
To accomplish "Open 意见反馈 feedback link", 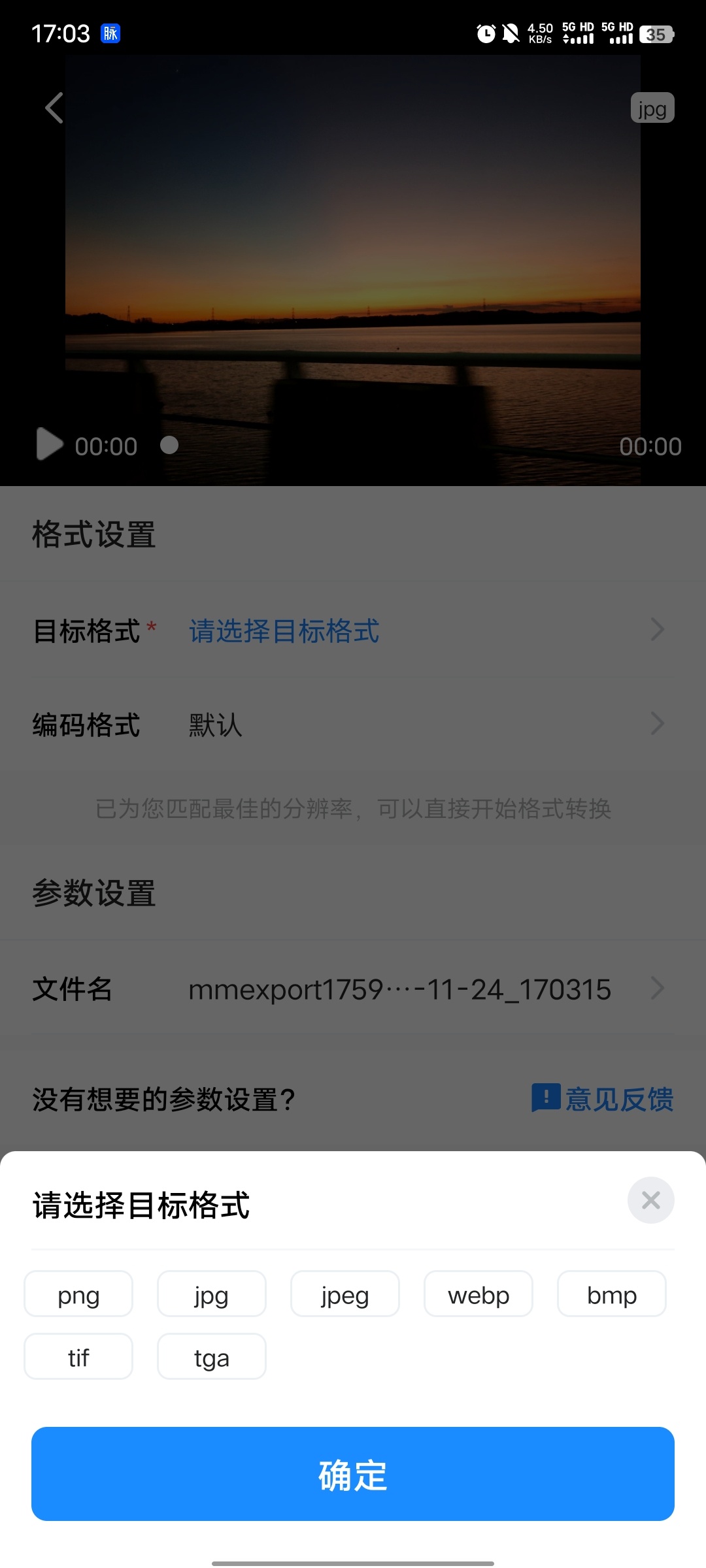I will pos(603,1099).
